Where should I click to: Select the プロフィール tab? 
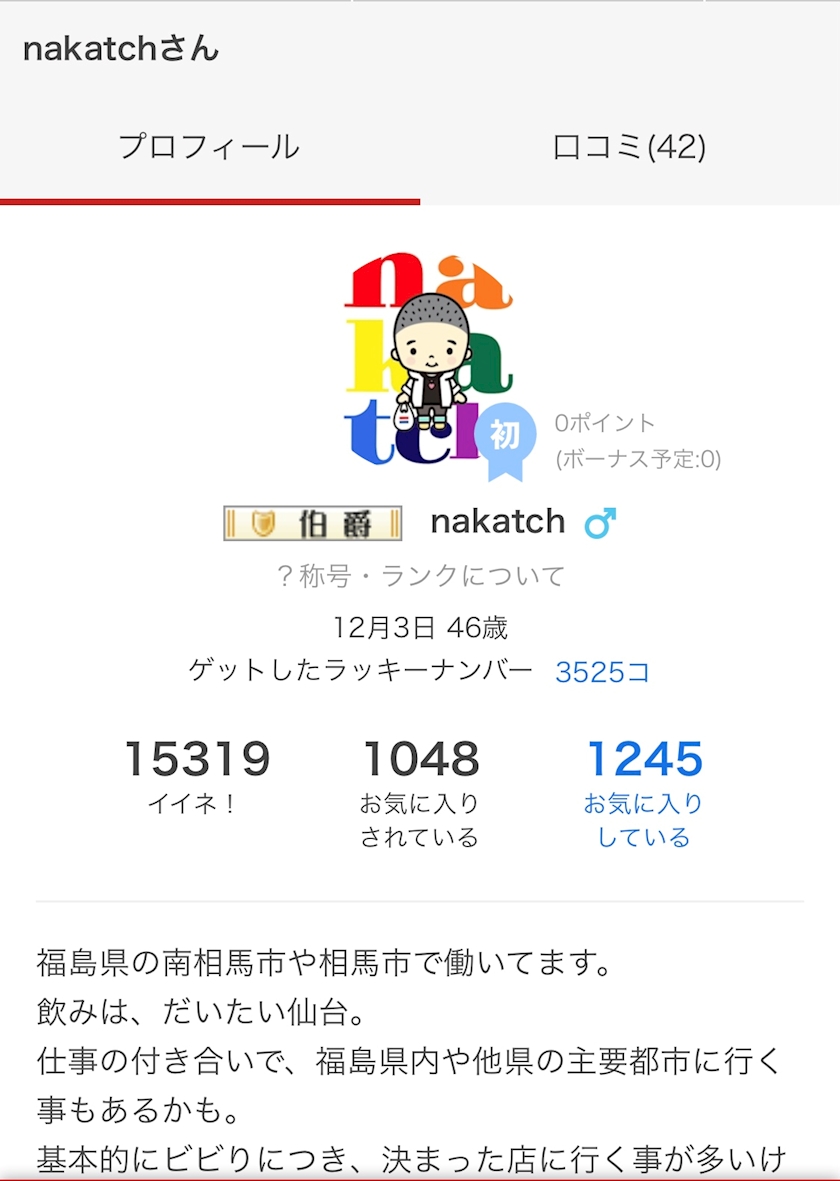coord(209,147)
